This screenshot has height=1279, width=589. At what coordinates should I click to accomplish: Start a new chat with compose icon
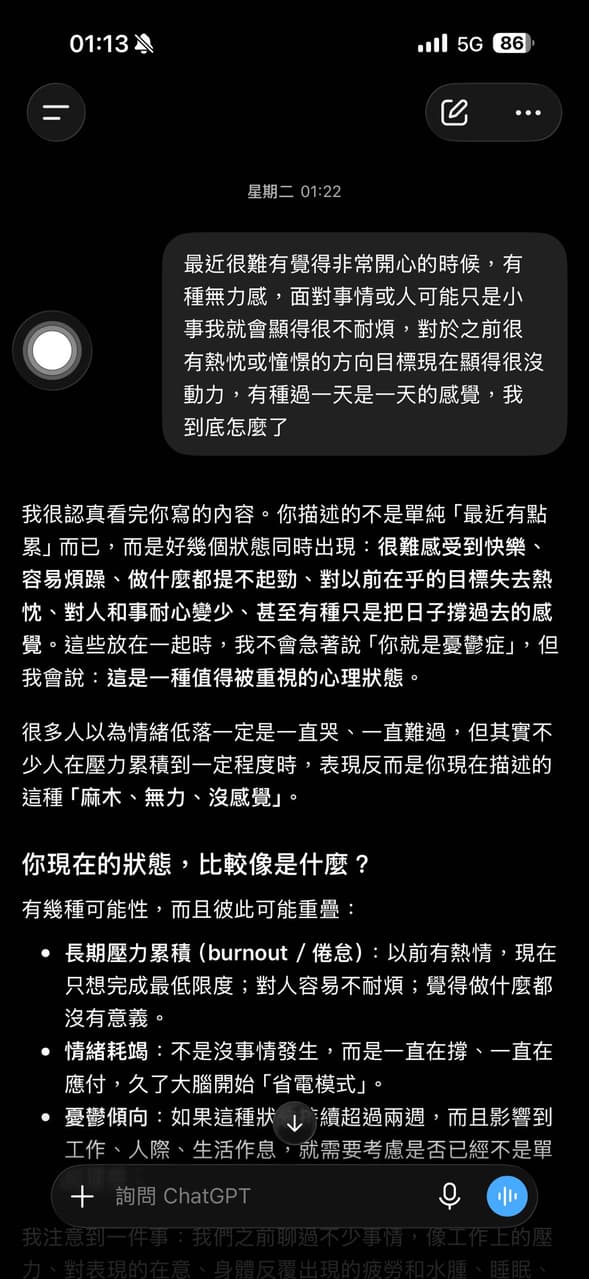pos(455,112)
